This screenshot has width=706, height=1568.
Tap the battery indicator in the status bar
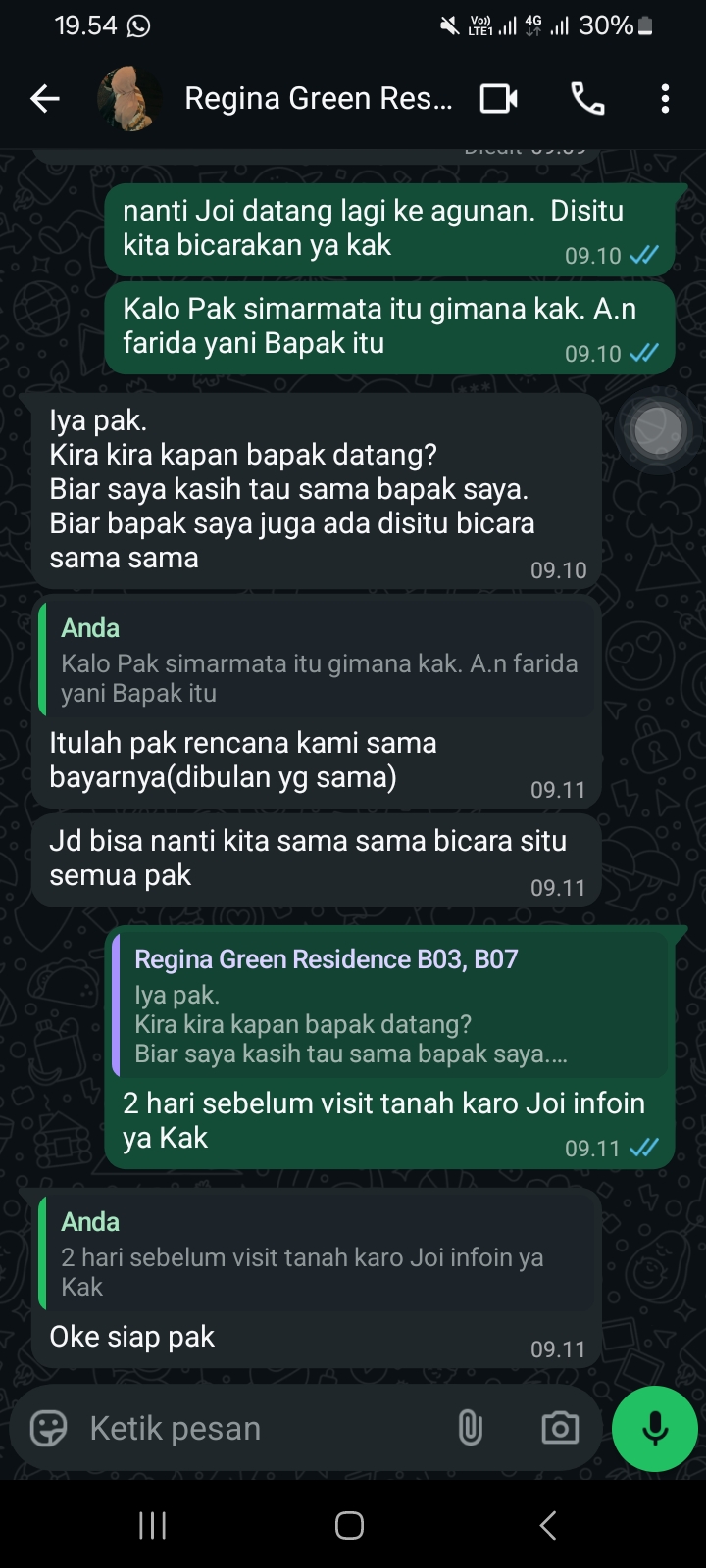[642, 26]
